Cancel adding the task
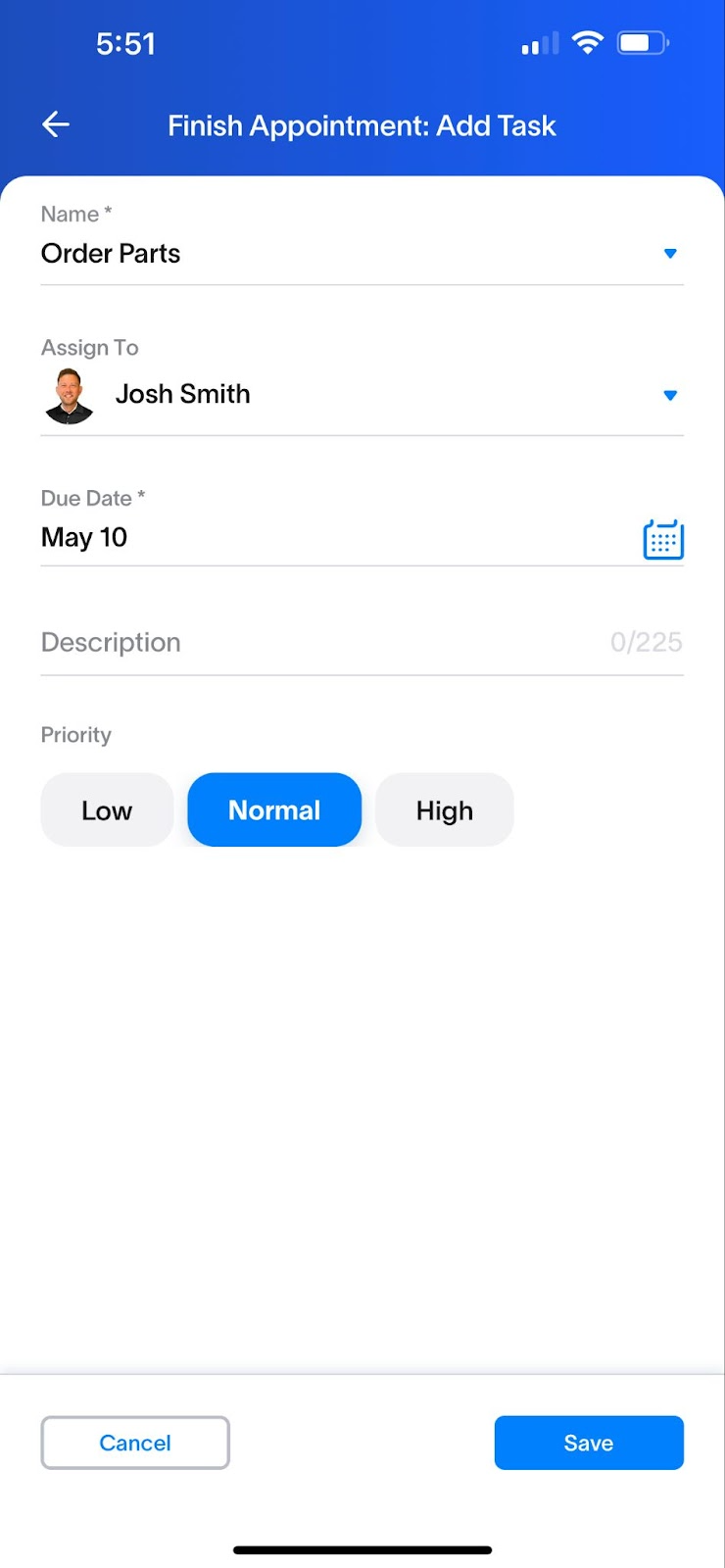Viewport: 725px width, 1568px height. (x=135, y=1443)
